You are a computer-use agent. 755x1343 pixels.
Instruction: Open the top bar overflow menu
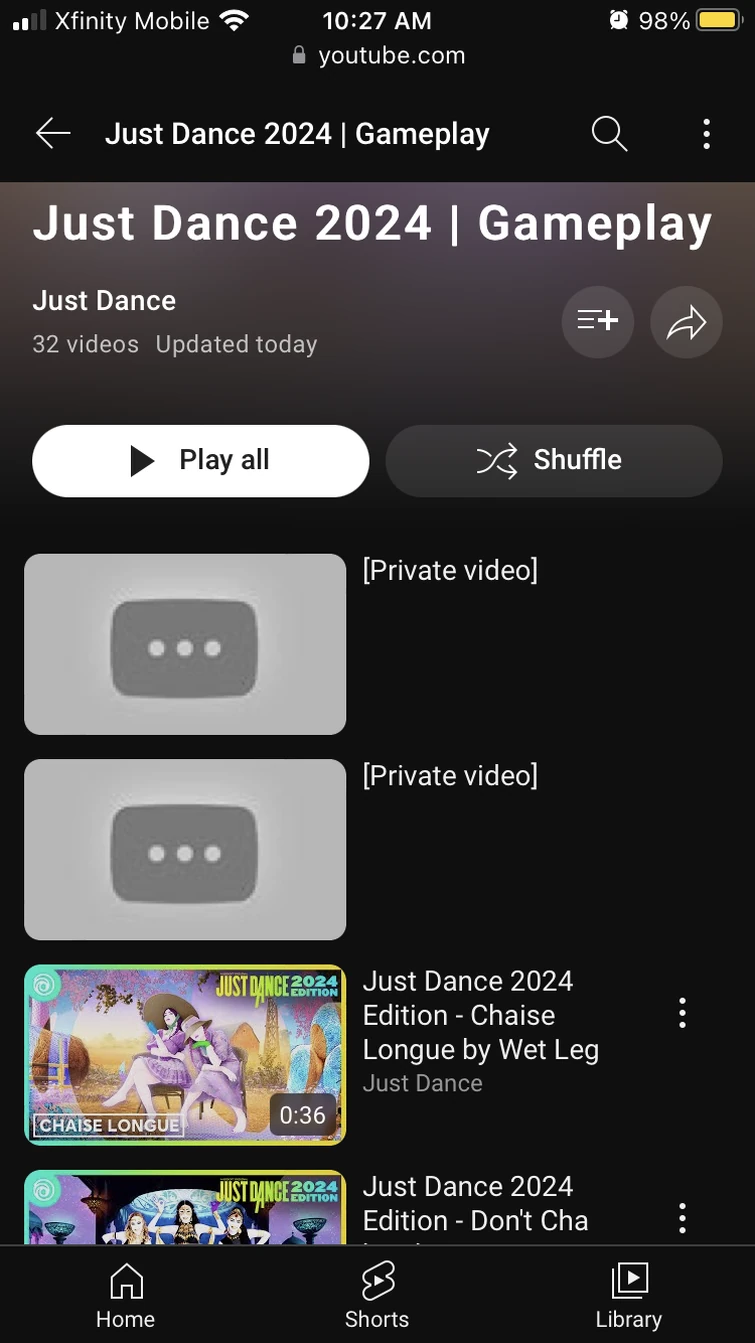click(706, 133)
